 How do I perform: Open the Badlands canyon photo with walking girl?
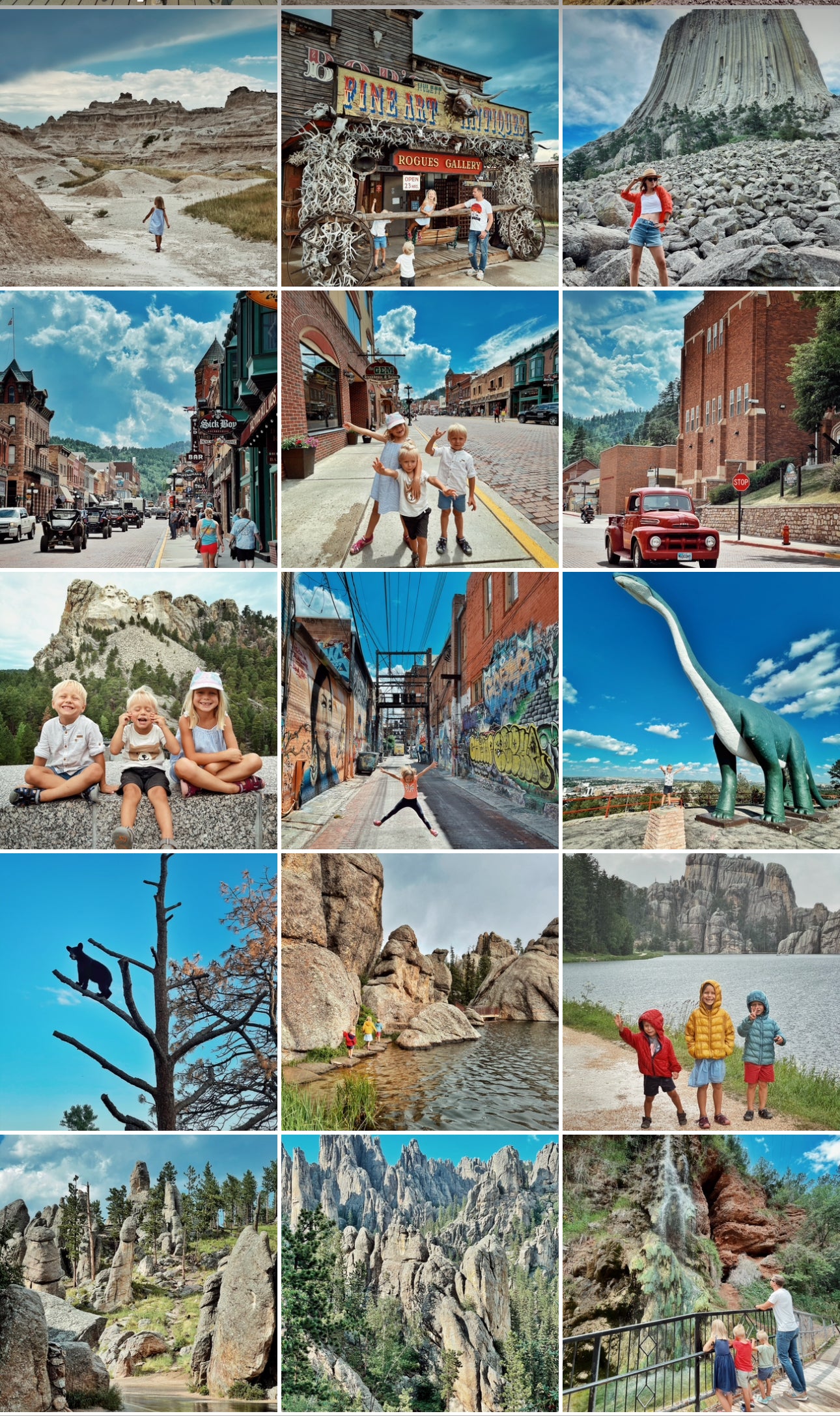pos(138,148)
